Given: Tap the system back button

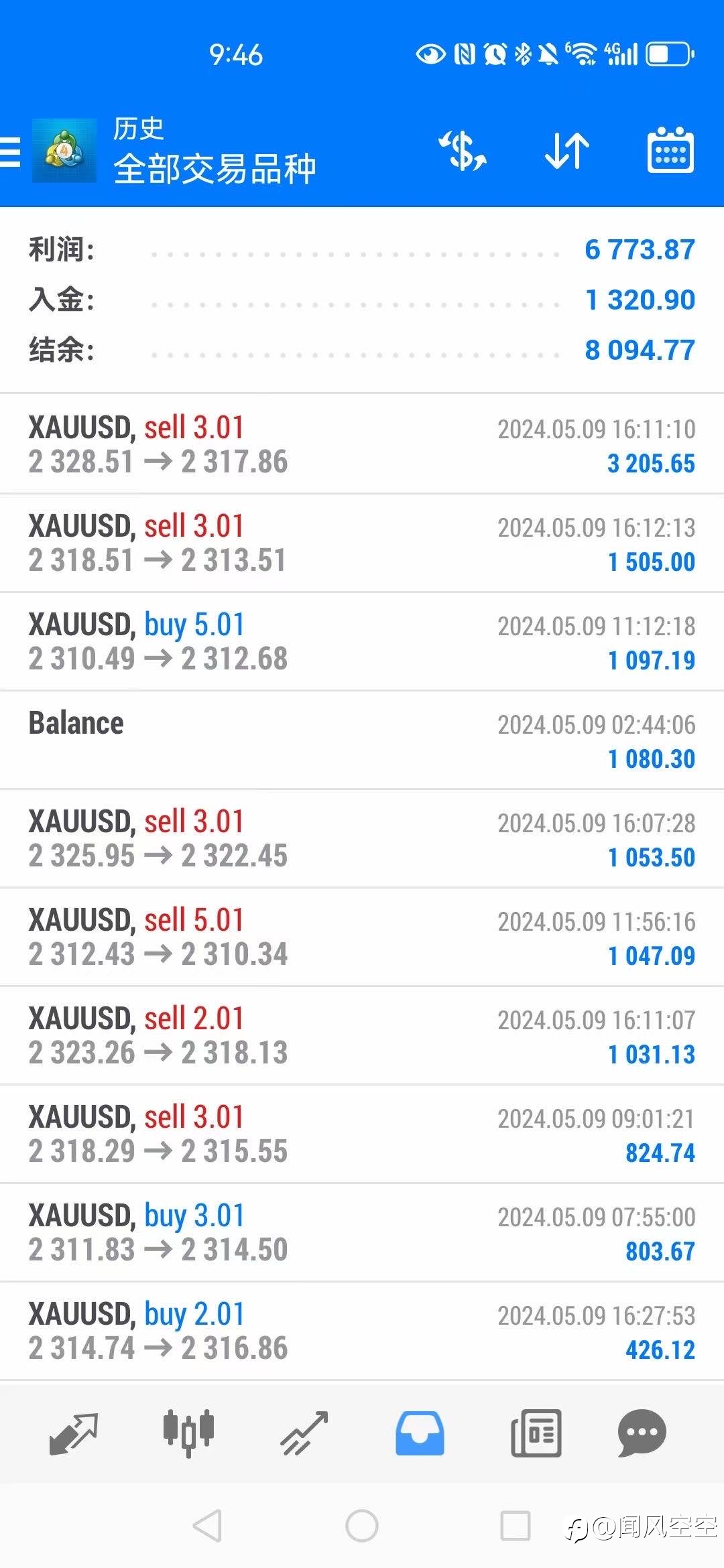Looking at the screenshot, I should 207,1526.
